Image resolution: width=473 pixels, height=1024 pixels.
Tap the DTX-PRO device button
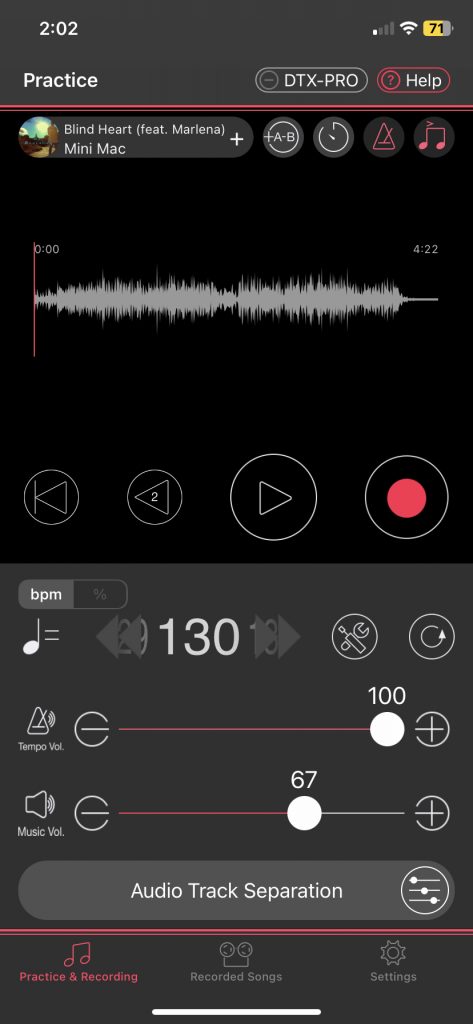(311, 80)
